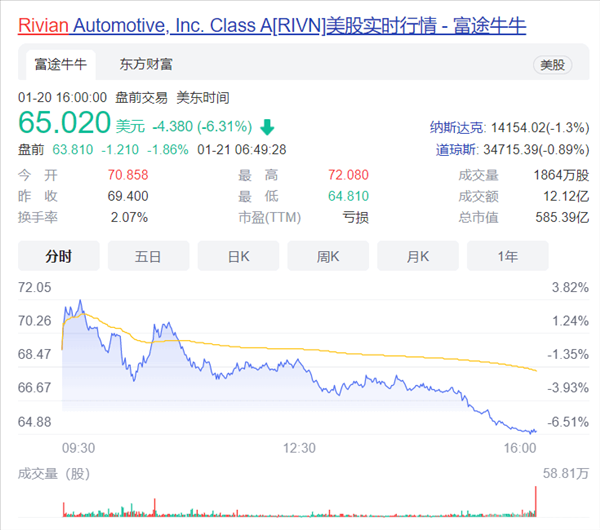
Task: Tap the 美股 chip
Action: pos(552,65)
